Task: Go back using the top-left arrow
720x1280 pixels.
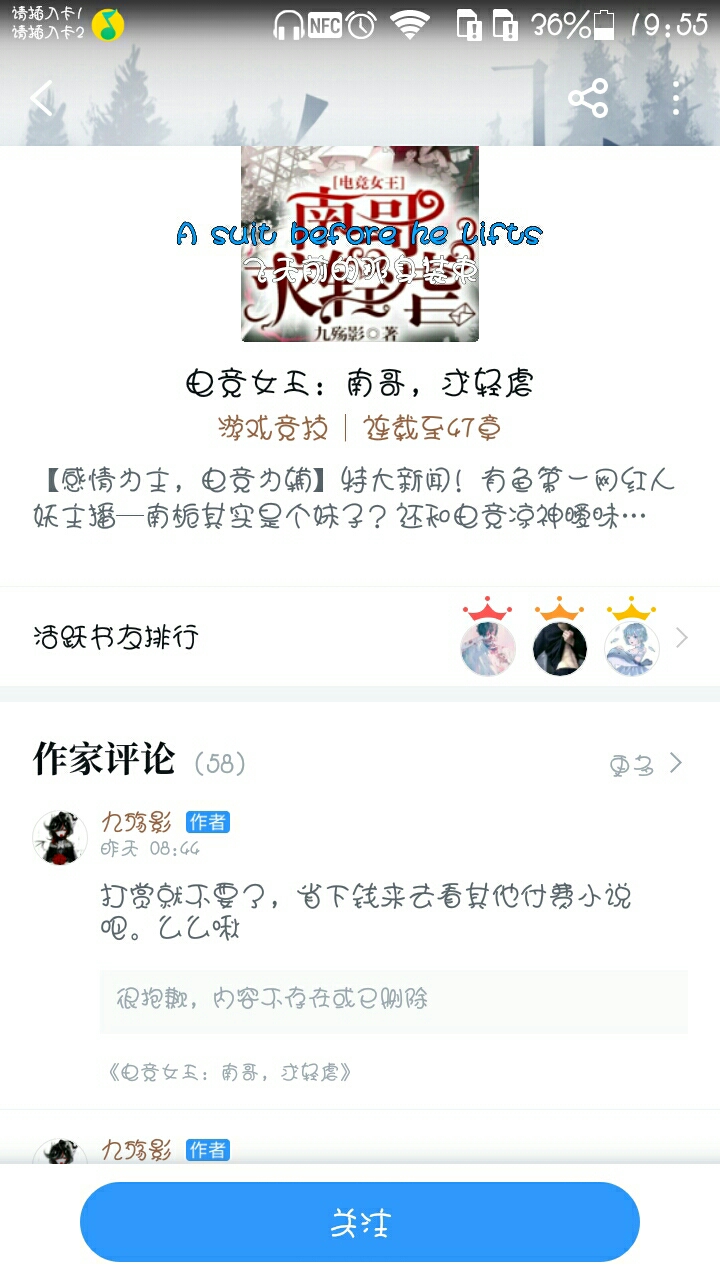Action: click(x=41, y=98)
